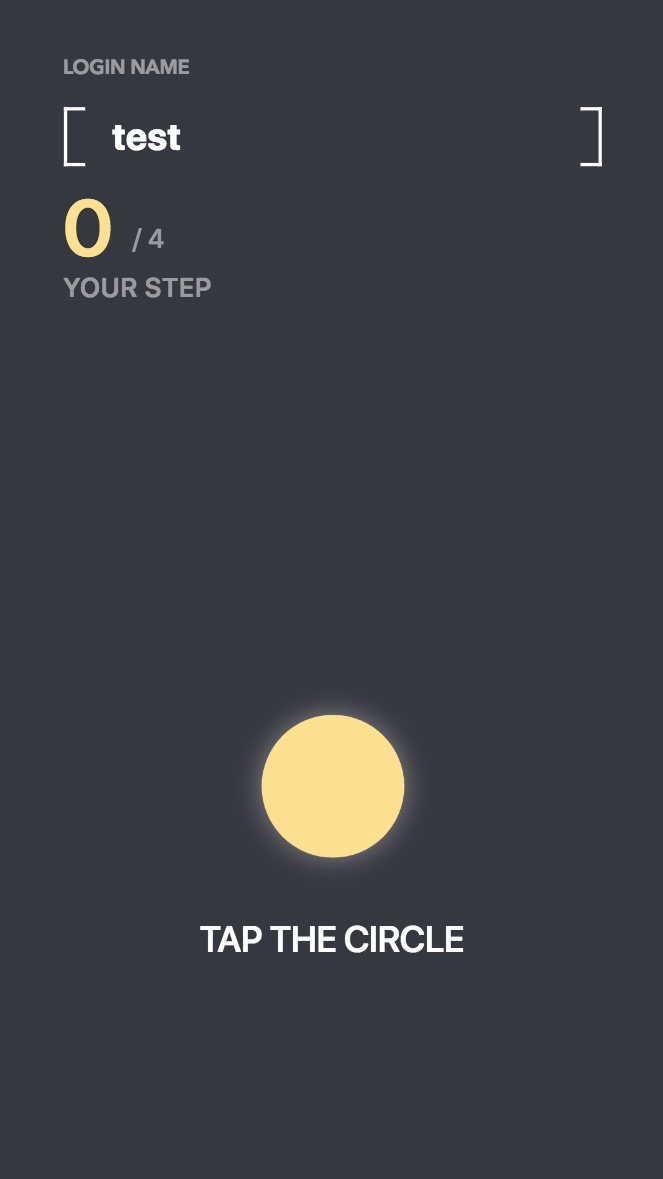Tap the yellow circle
The width and height of the screenshot is (663, 1179).
pyautogui.click(x=333, y=786)
